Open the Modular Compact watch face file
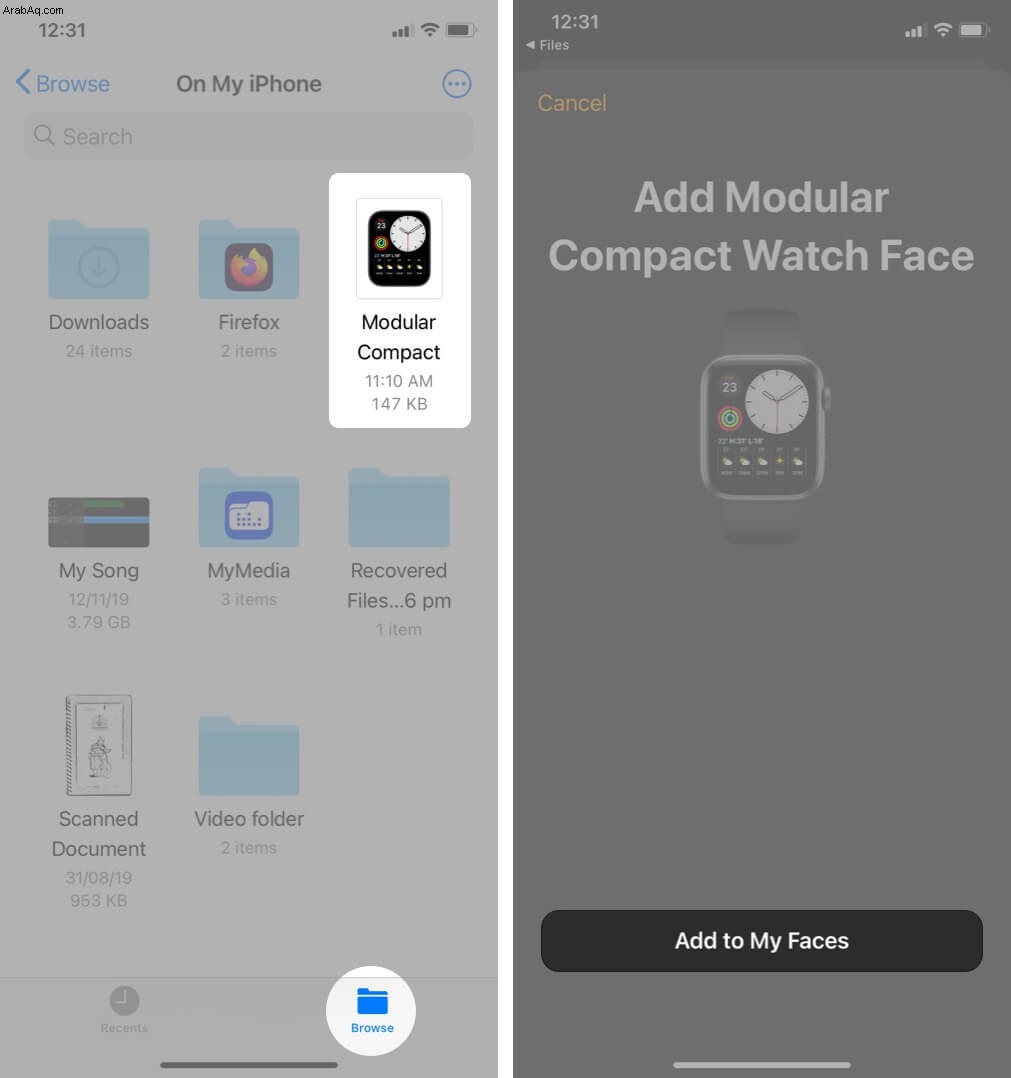Image resolution: width=1011 pixels, height=1078 pixels. pyautogui.click(x=399, y=249)
